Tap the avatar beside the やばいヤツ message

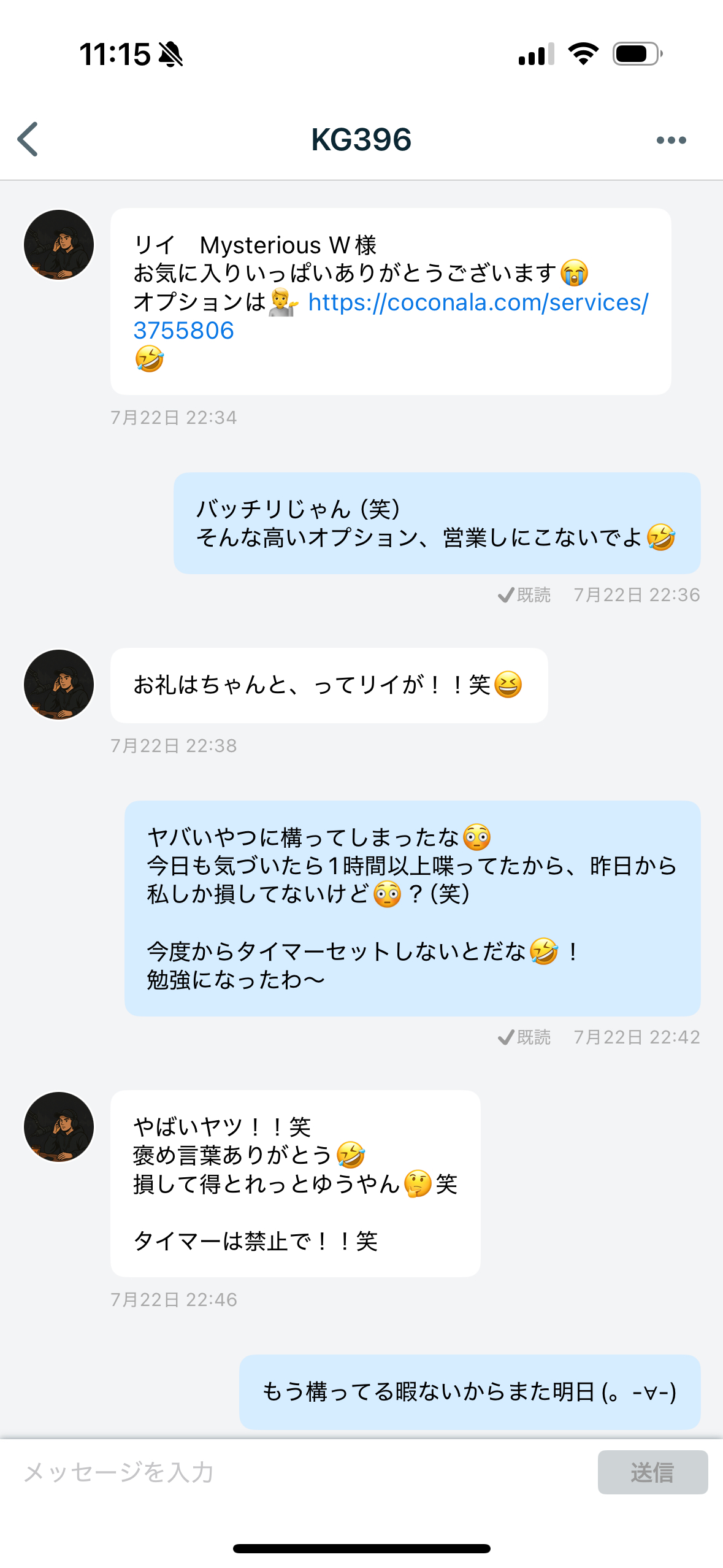click(58, 1126)
